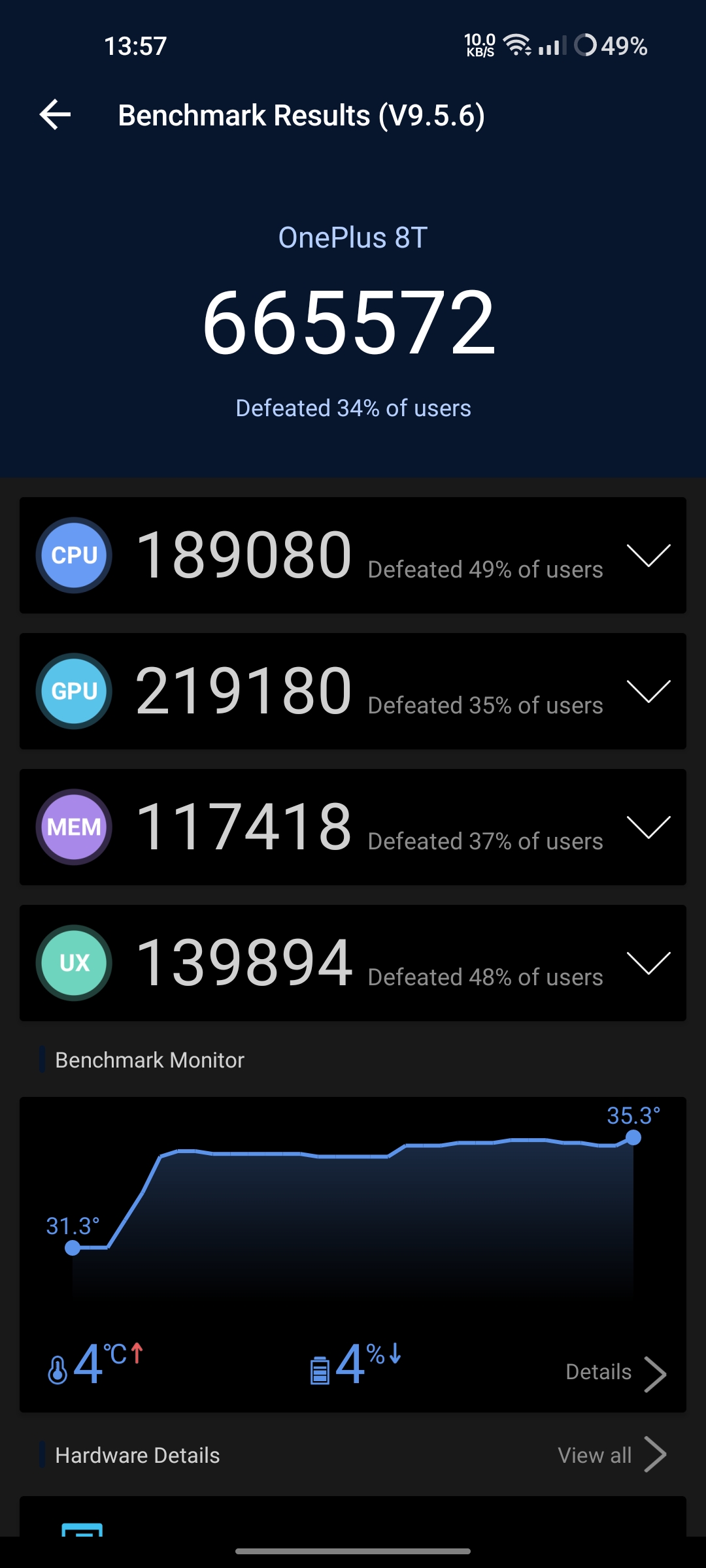Expand the UX score breakdown
This screenshot has height=1568, width=706.
(648, 963)
